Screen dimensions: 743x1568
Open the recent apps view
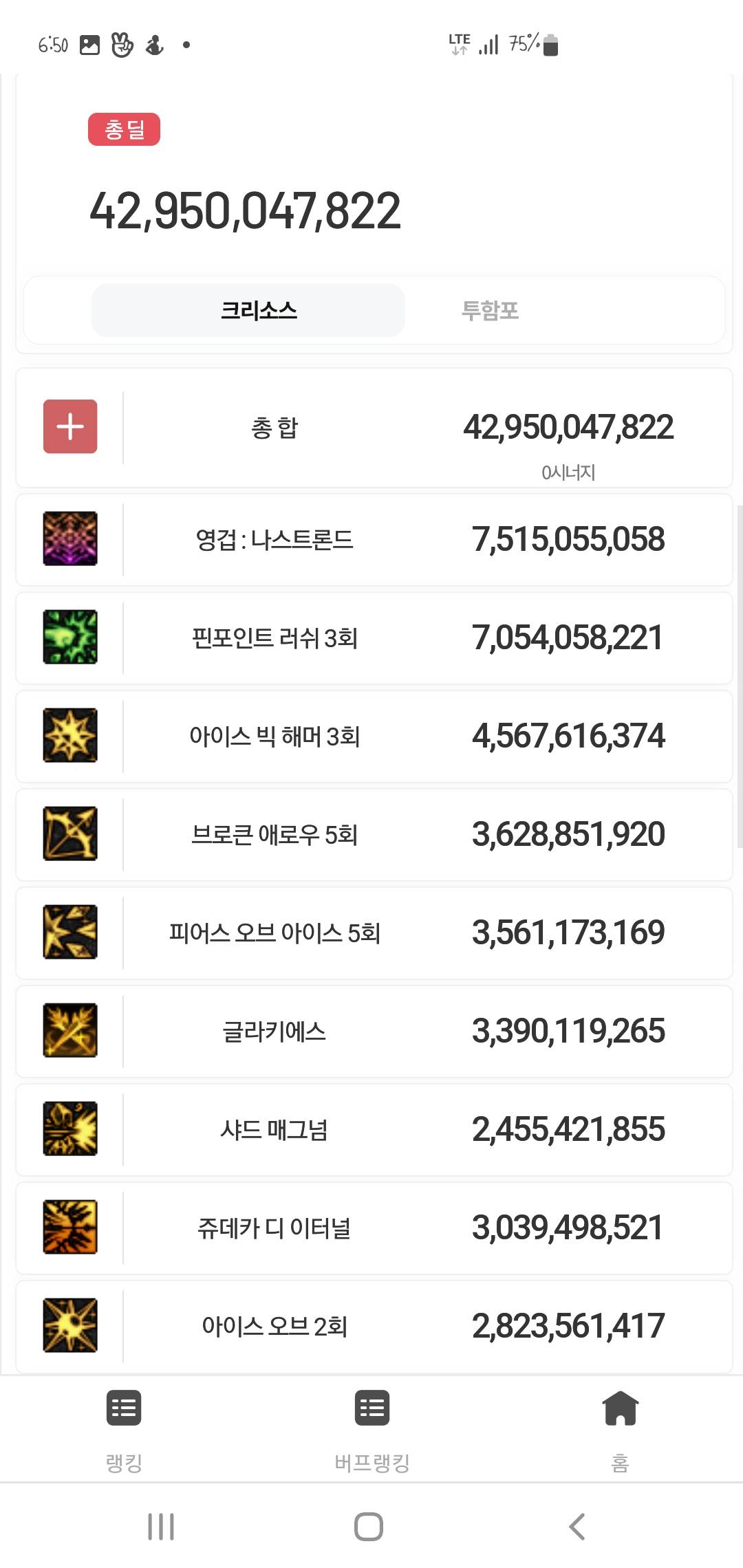[161, 1527]
